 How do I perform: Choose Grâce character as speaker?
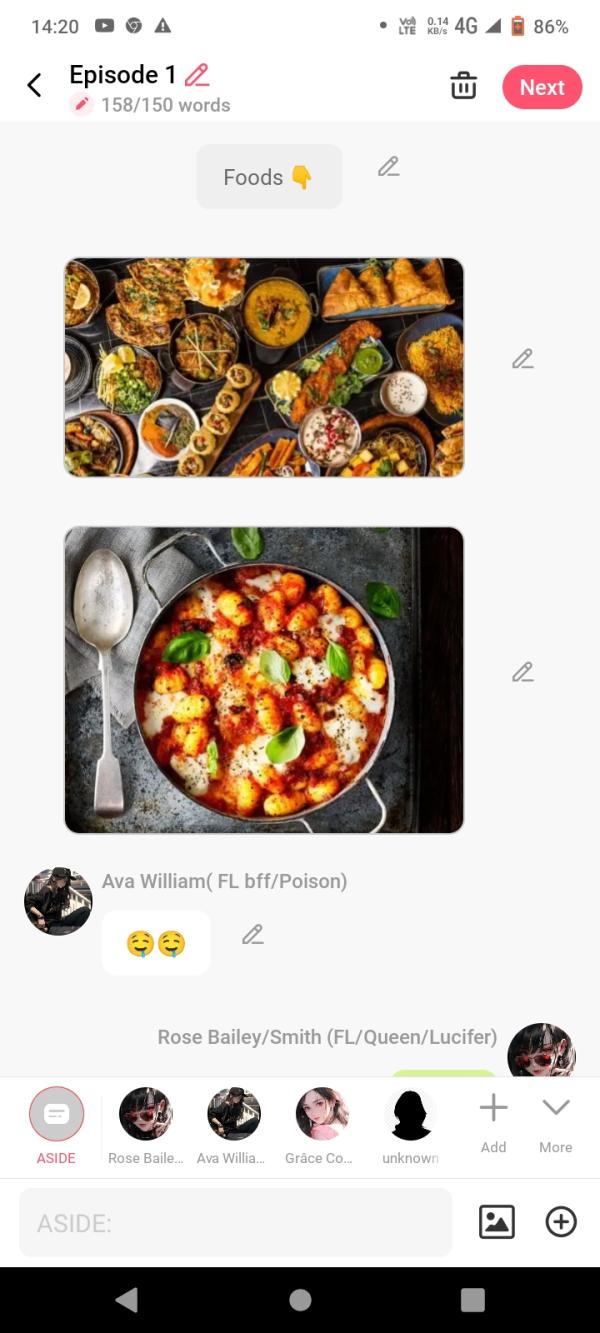[322, 1115]
